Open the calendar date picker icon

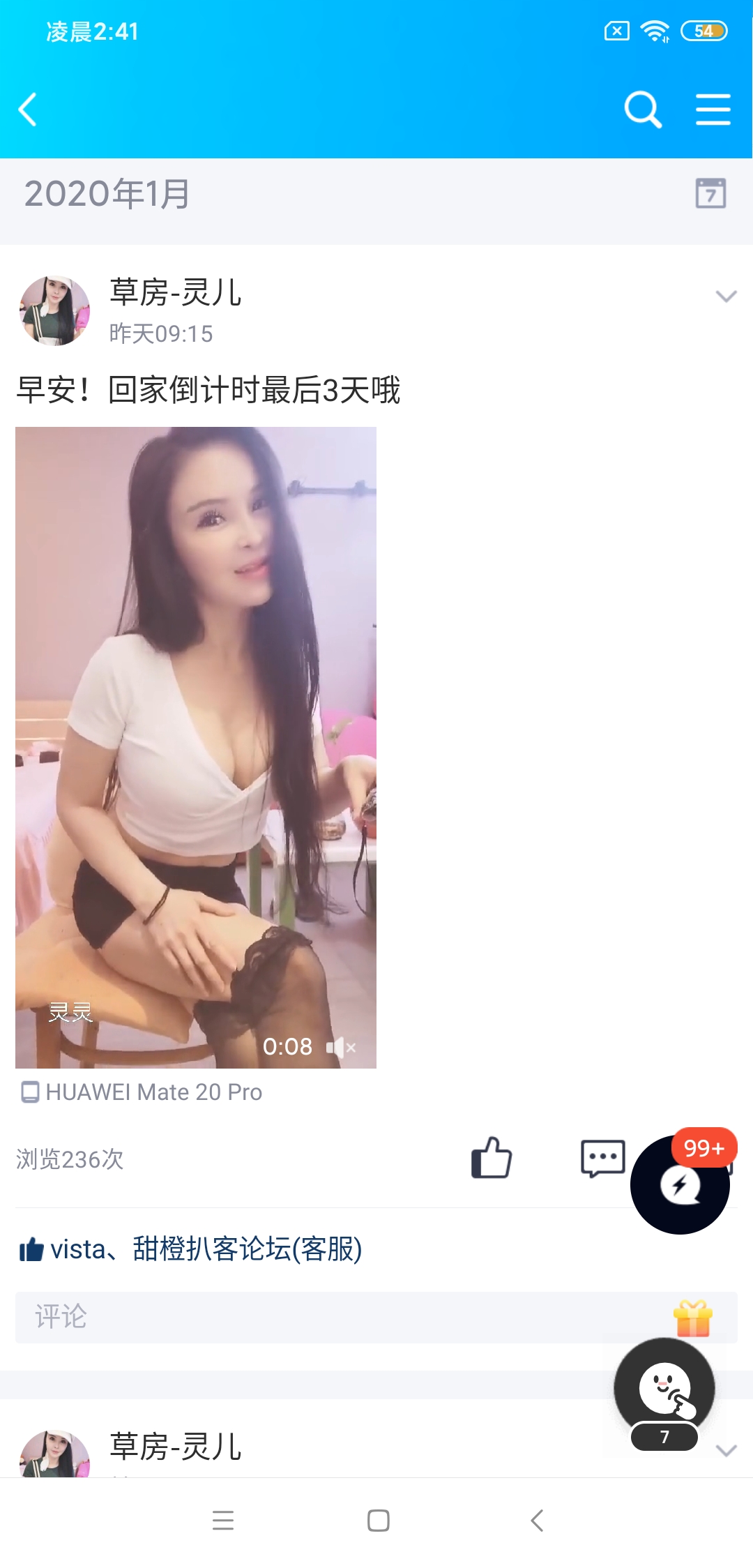[710, 193]
